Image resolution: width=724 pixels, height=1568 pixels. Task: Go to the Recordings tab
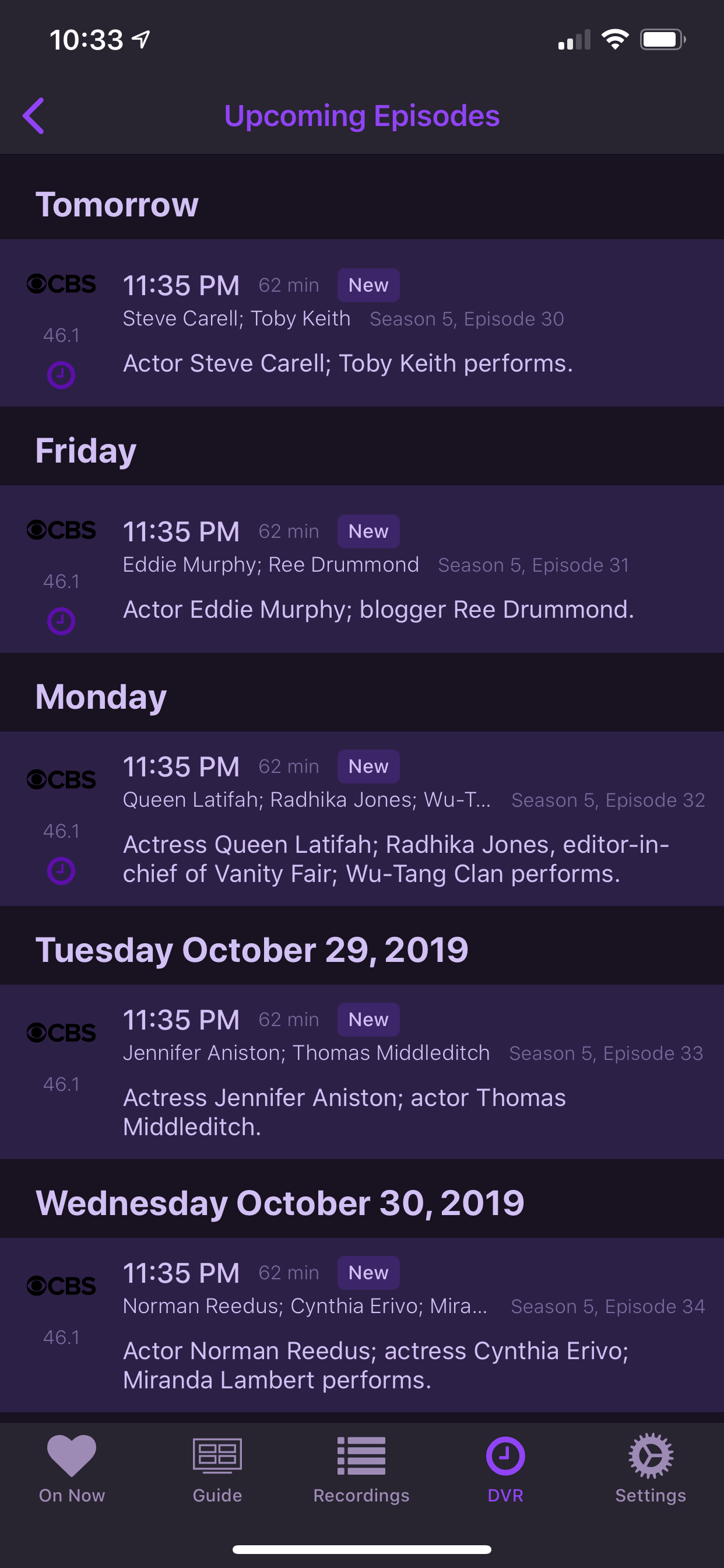(361, 1467)
